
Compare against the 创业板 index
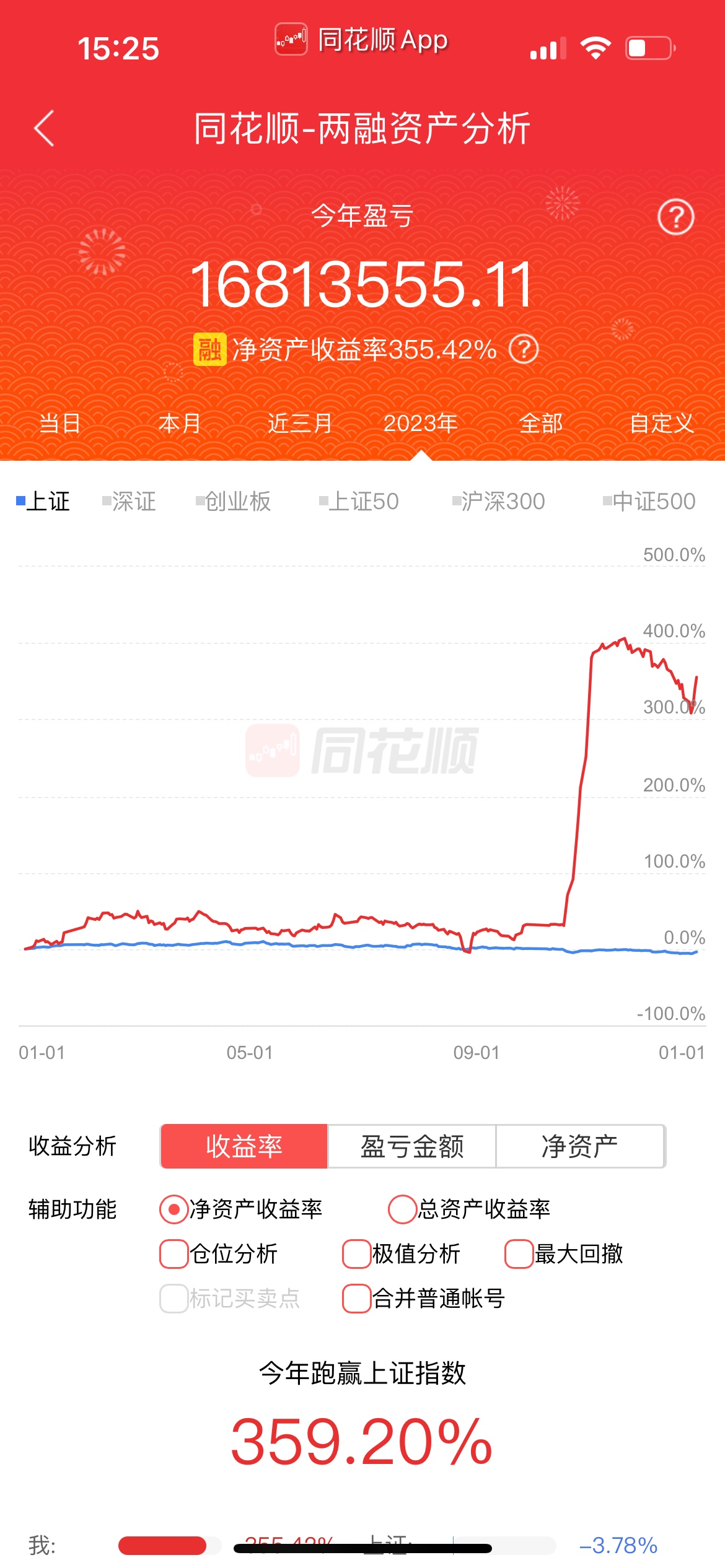click(x=234, y=502)
